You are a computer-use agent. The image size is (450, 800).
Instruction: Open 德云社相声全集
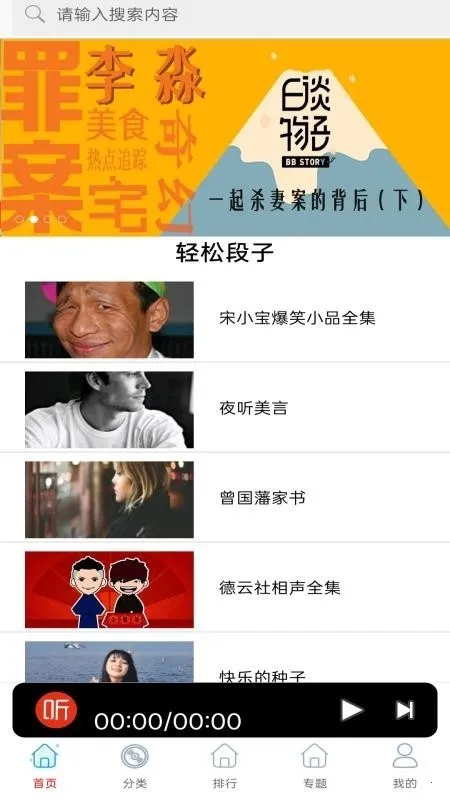(x=225, y=589)
